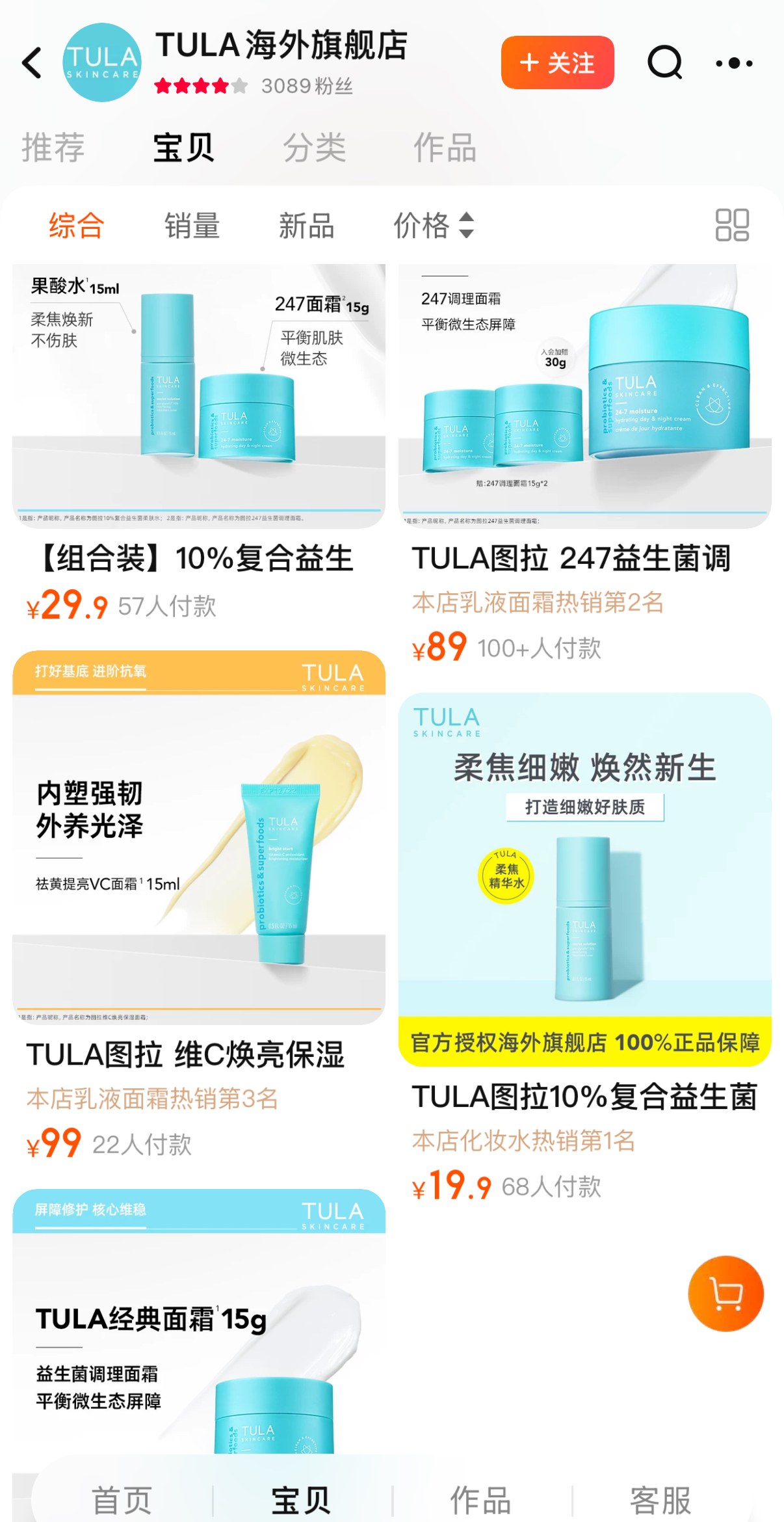Sort products by 新品
The image size is (784, 1522).
point(306,226)
